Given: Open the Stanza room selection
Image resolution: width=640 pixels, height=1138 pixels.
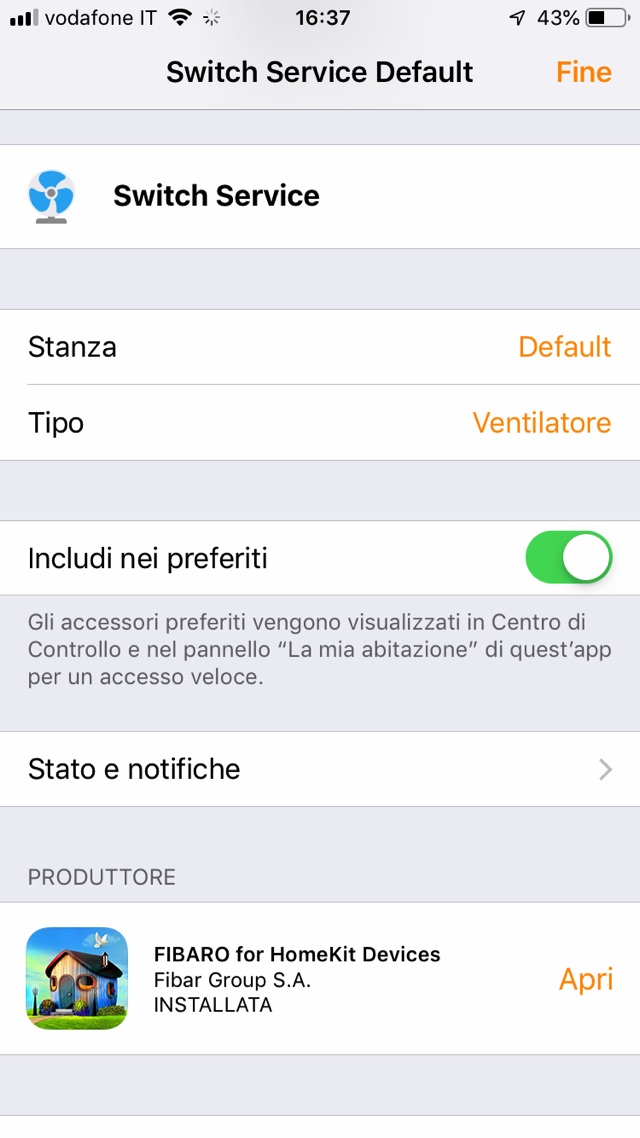Looking at the screenshot, I should (320, 347).
